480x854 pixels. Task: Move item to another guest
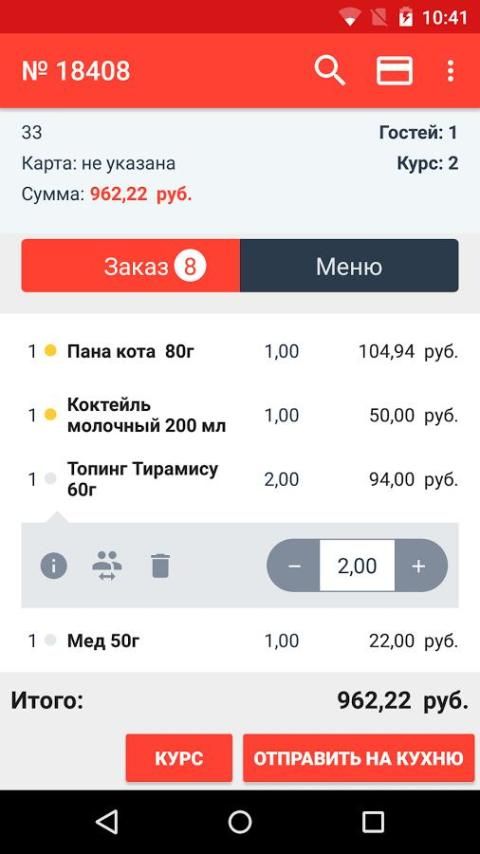point(107,565)
